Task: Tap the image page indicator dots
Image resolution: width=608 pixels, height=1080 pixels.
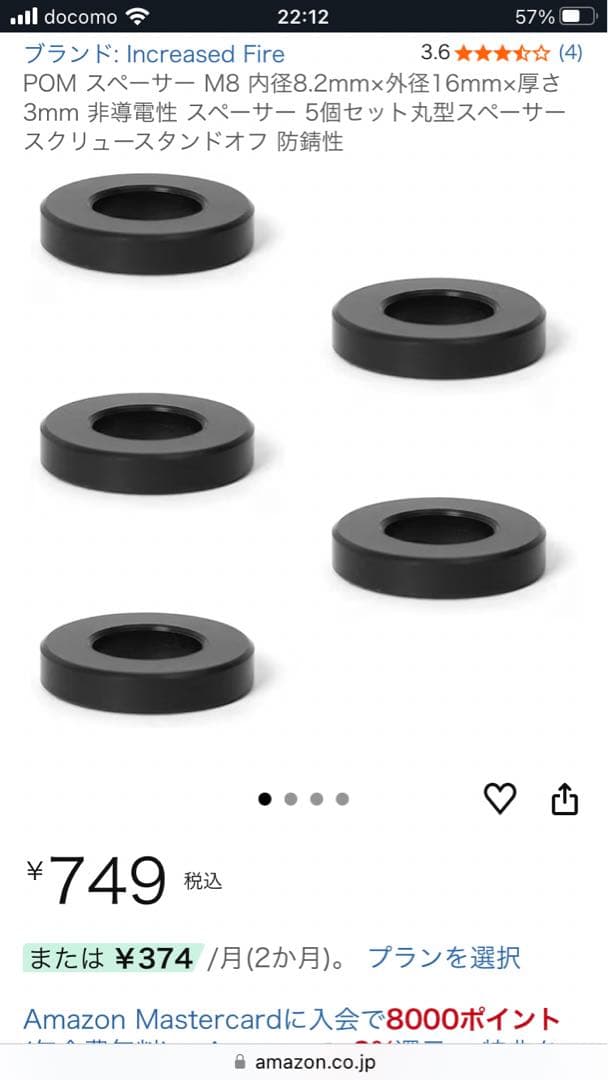Action: (x=303, y=799)
